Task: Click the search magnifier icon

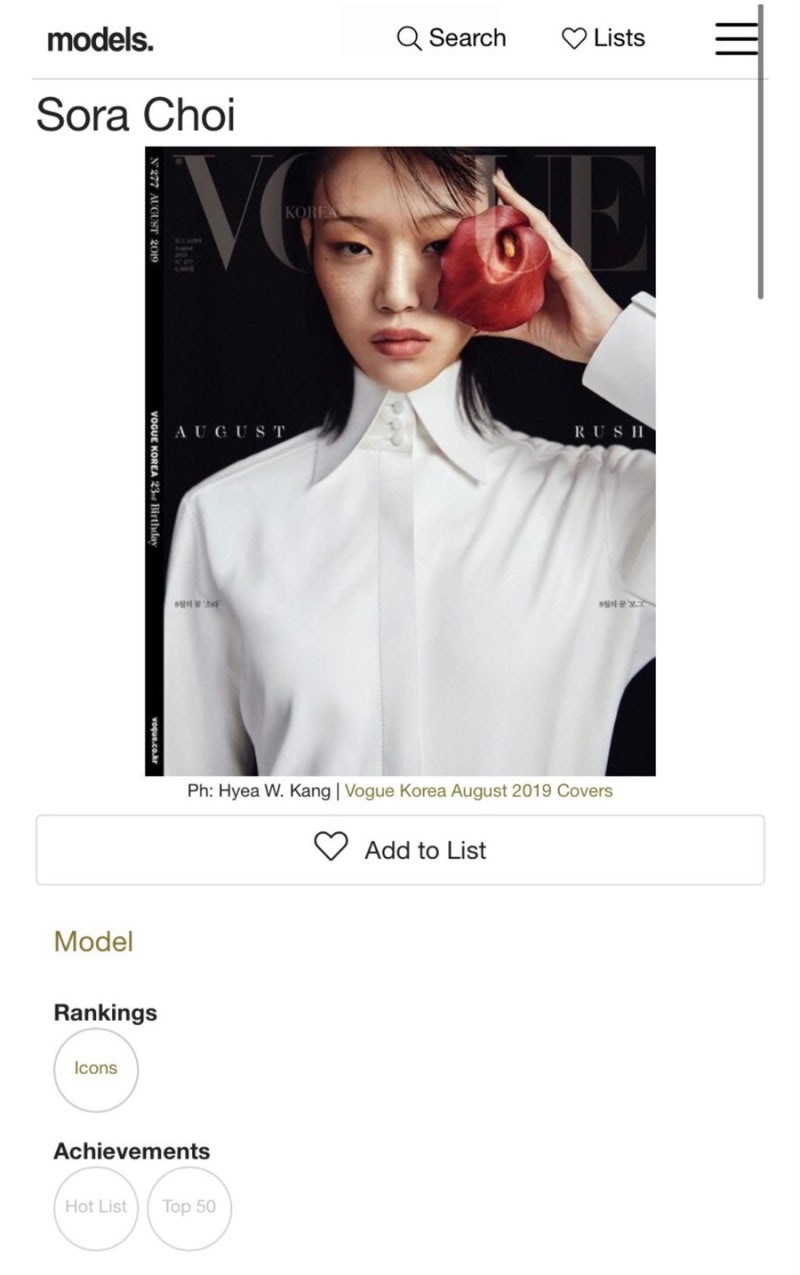Action: click(408, 38)
